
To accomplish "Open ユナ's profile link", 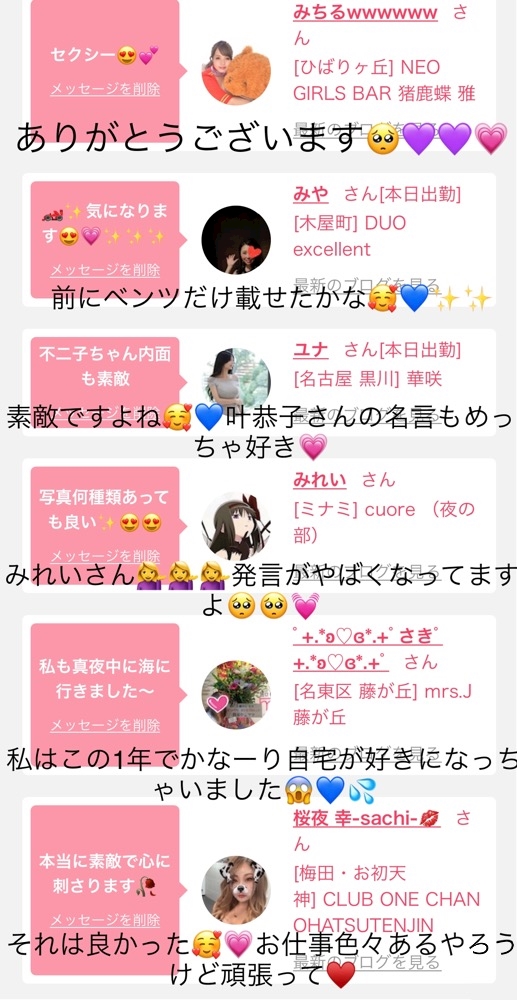I will click(311, 350).
